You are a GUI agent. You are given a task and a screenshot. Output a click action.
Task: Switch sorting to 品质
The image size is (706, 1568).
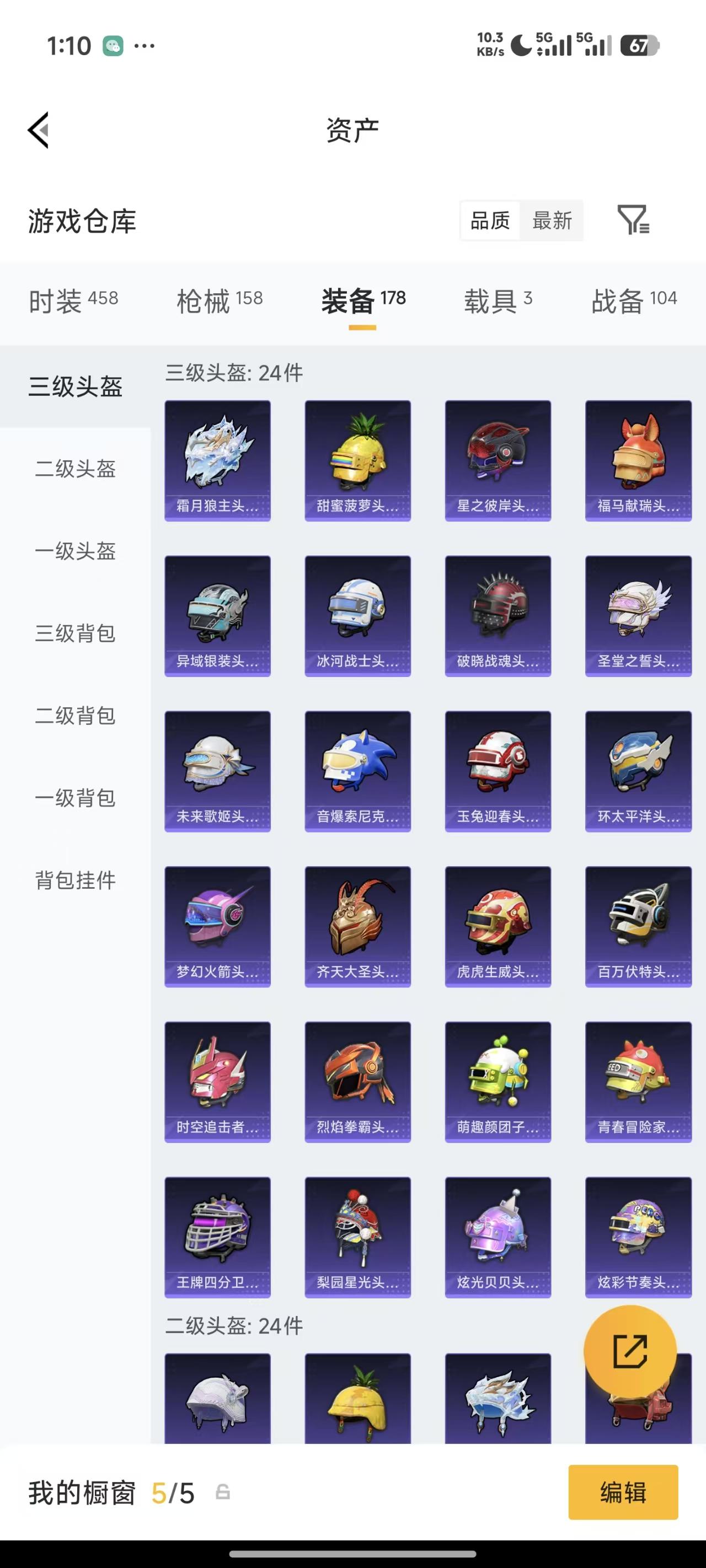490,221
